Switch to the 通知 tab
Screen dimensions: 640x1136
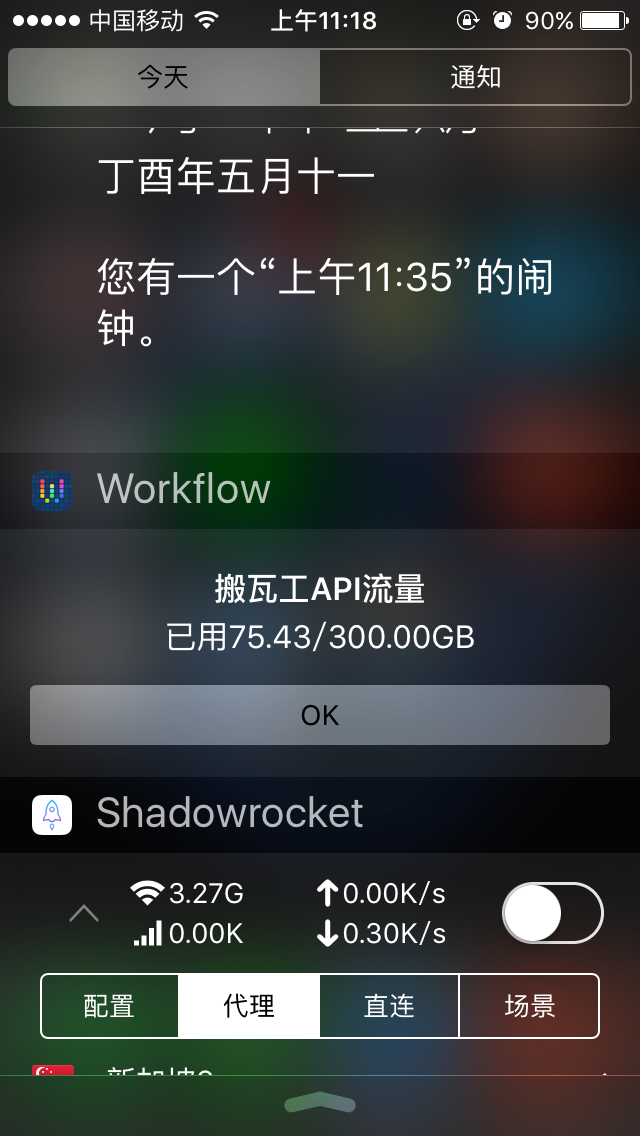[x=475, y=77]
